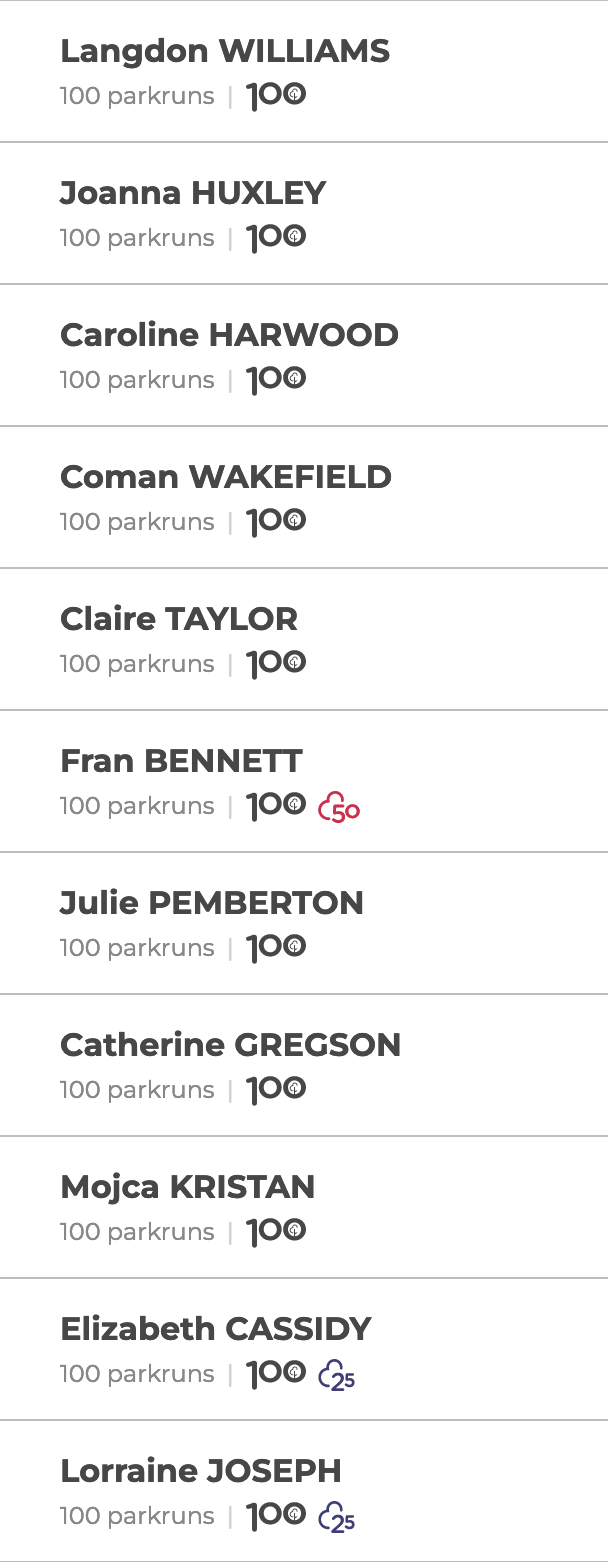Screen dimensions: 608x1562
Task: Tap the Fran BENNETT row
Action: [x=181, y=761]
